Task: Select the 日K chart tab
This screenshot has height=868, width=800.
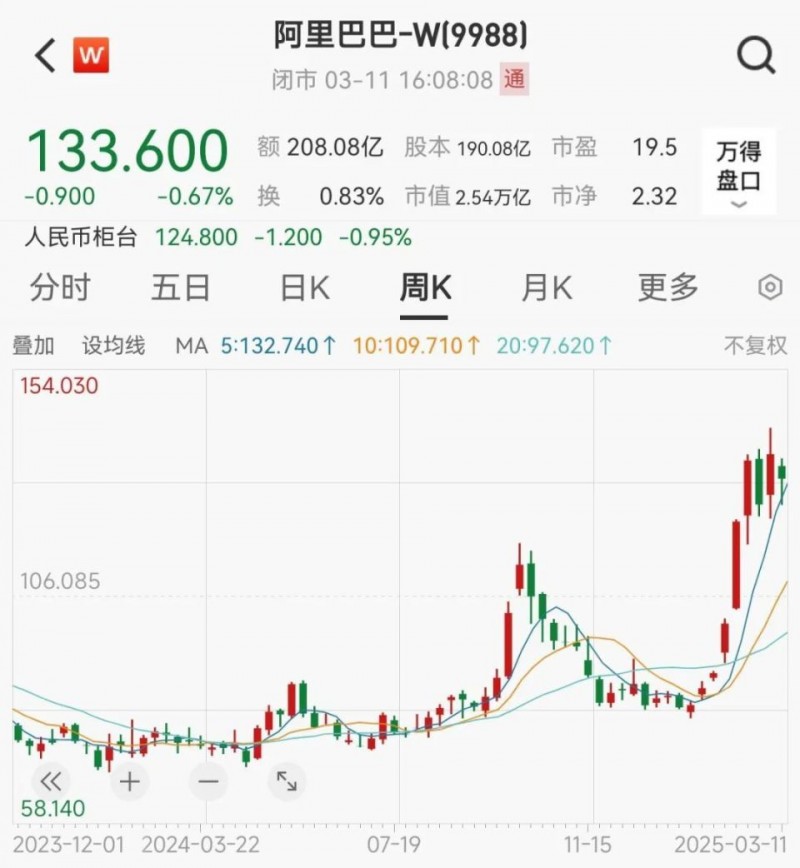Action: (x=304, y=288)
